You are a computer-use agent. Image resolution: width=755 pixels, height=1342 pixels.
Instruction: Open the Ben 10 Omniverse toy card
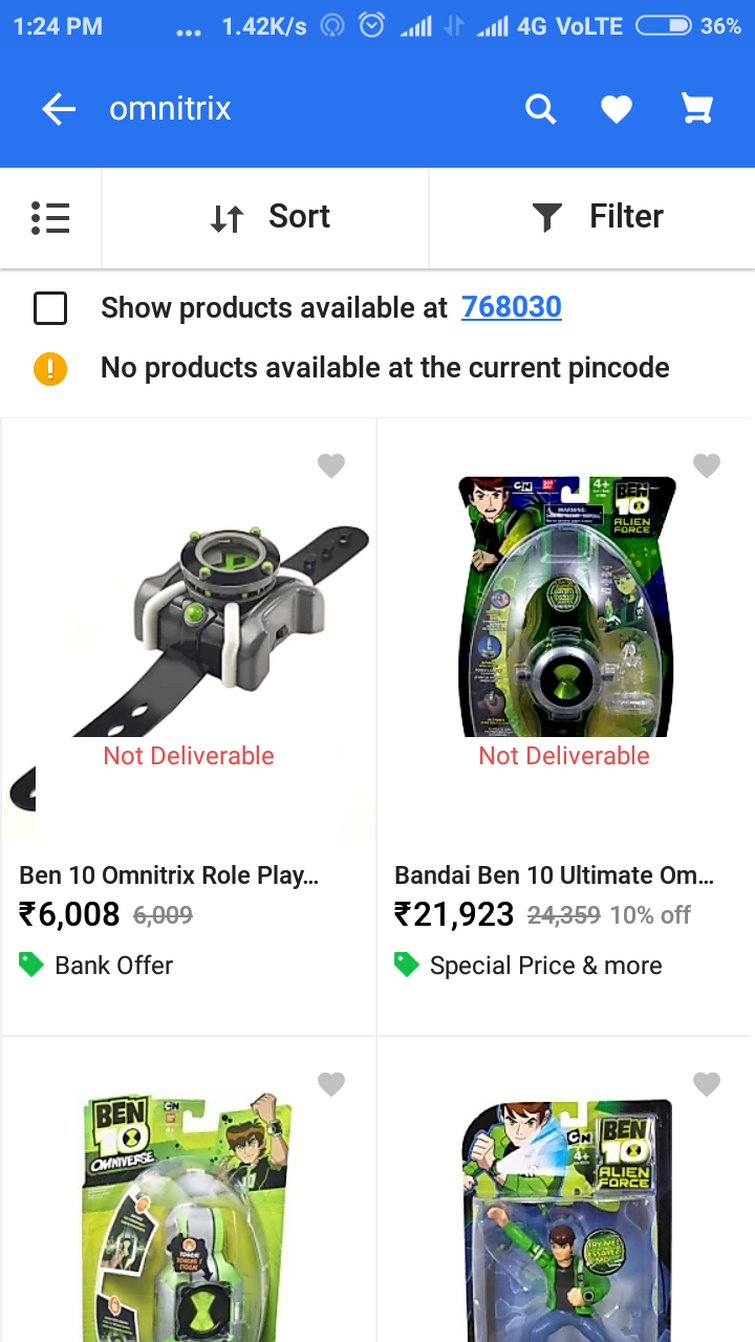click(189, 1210)
